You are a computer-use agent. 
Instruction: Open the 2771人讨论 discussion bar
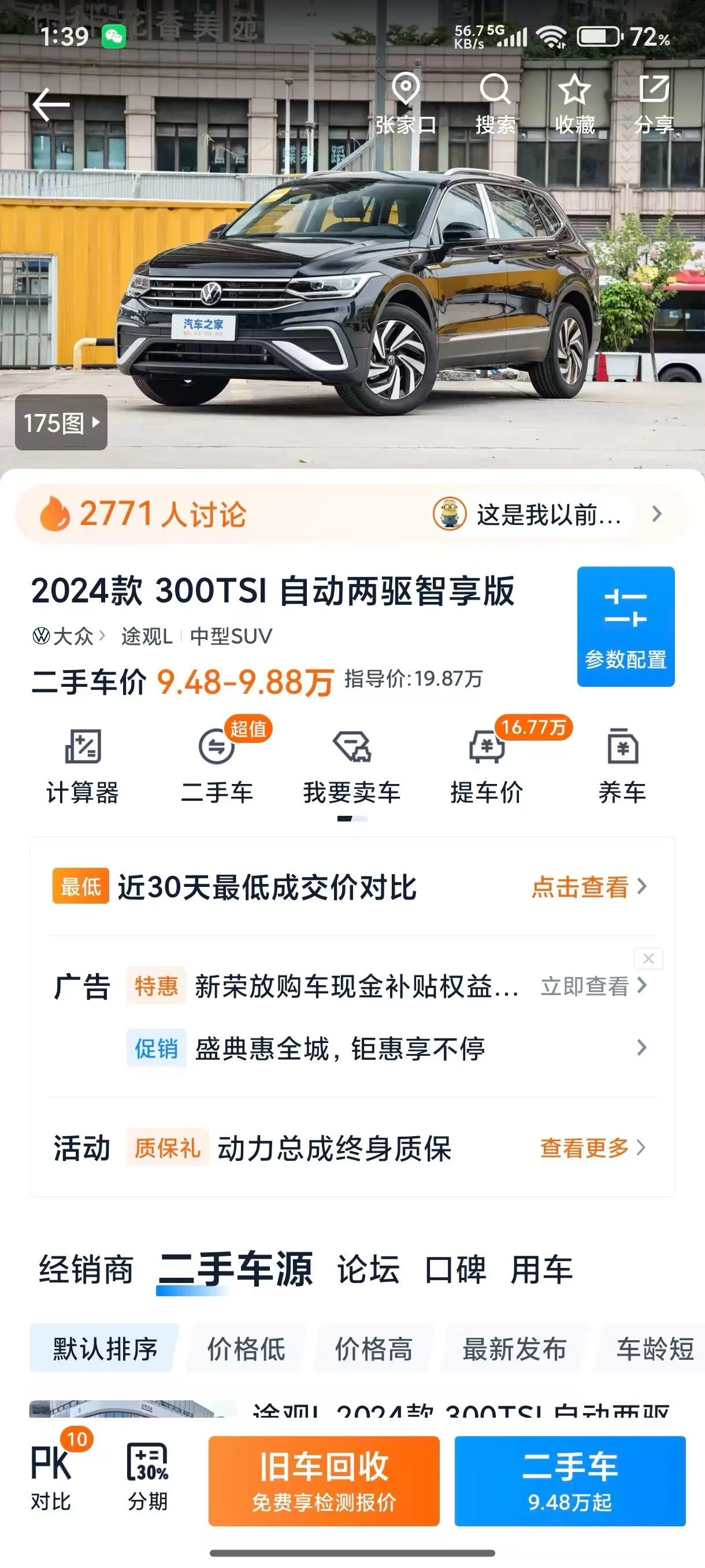click(352, 515)
